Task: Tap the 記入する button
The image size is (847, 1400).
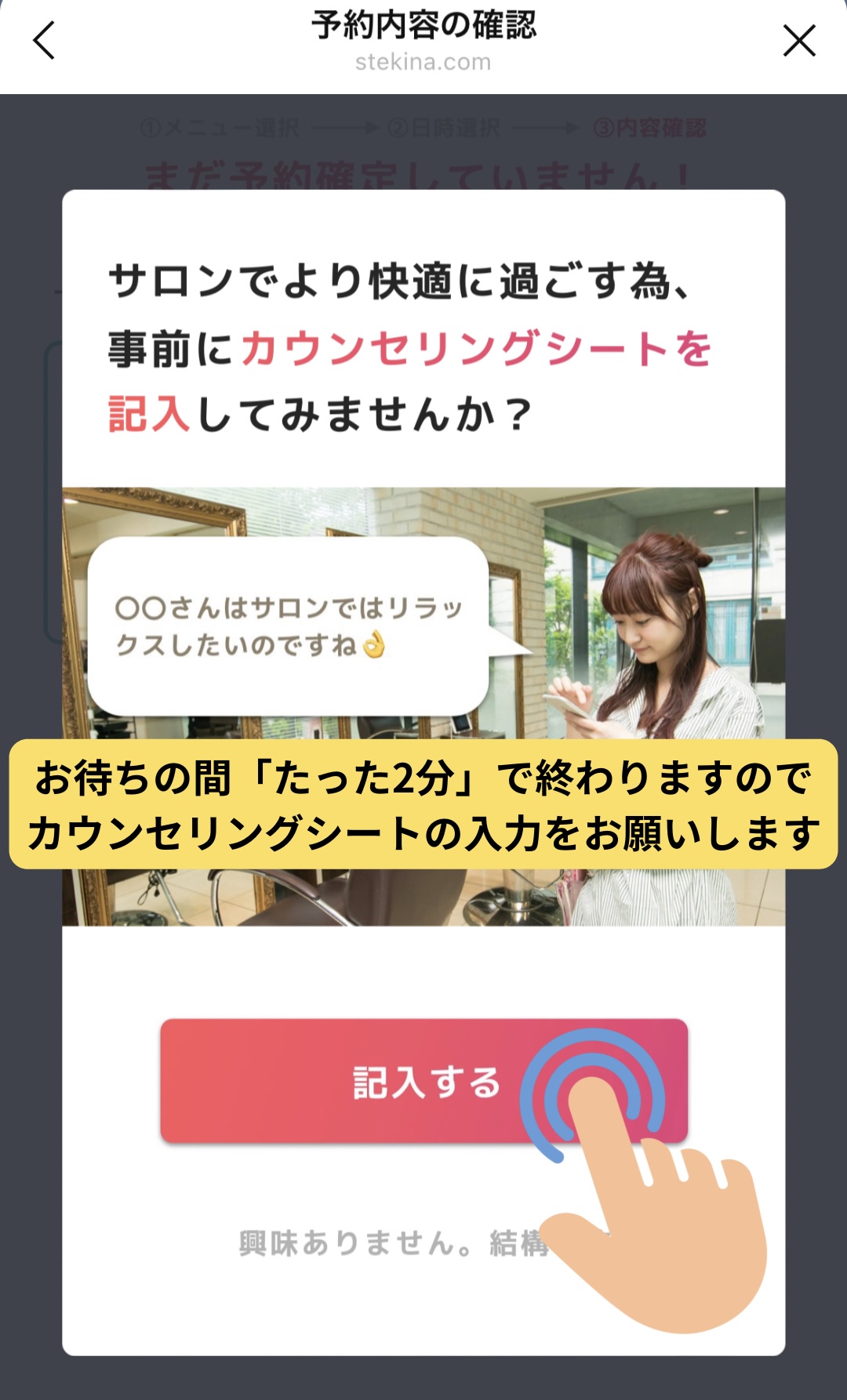Action: [423, 1082]
